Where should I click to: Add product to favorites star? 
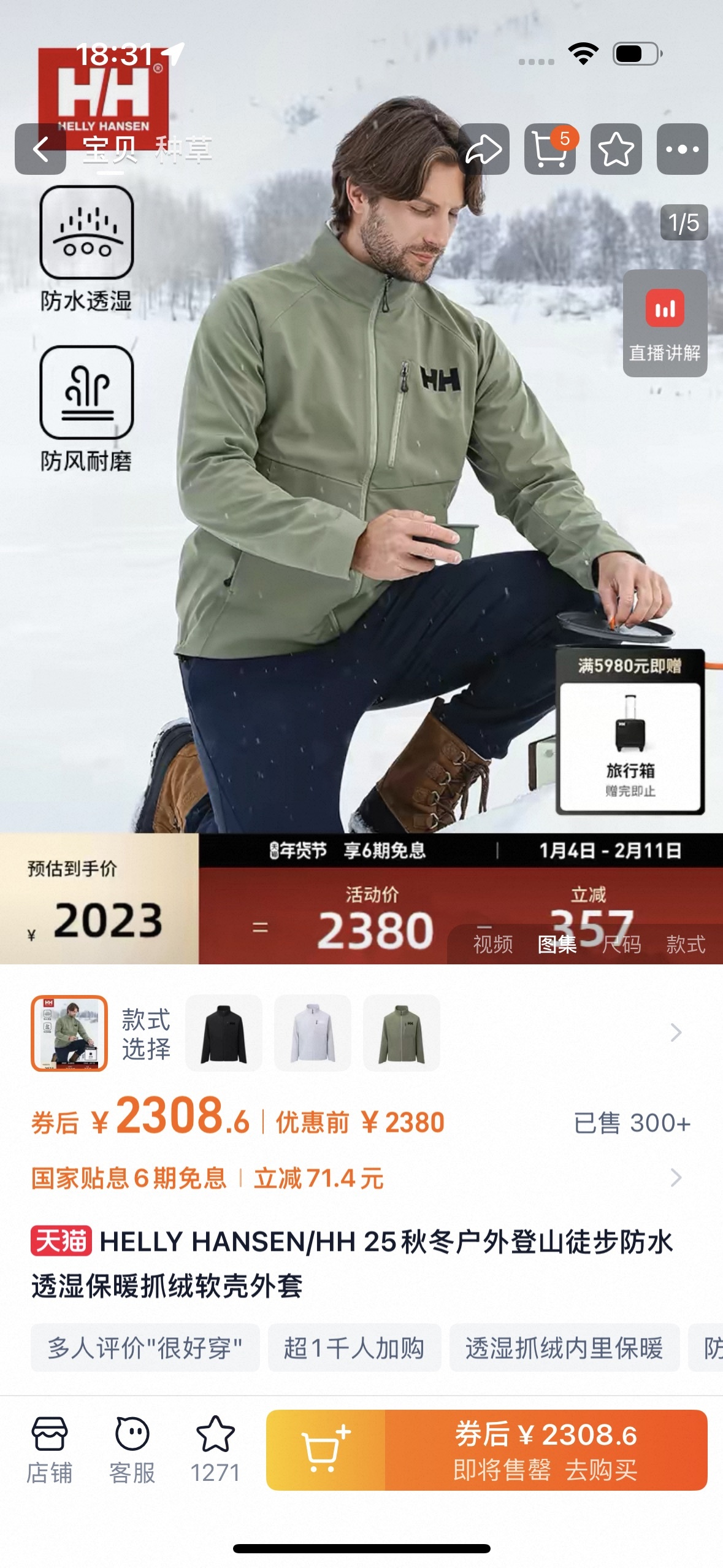616,149
